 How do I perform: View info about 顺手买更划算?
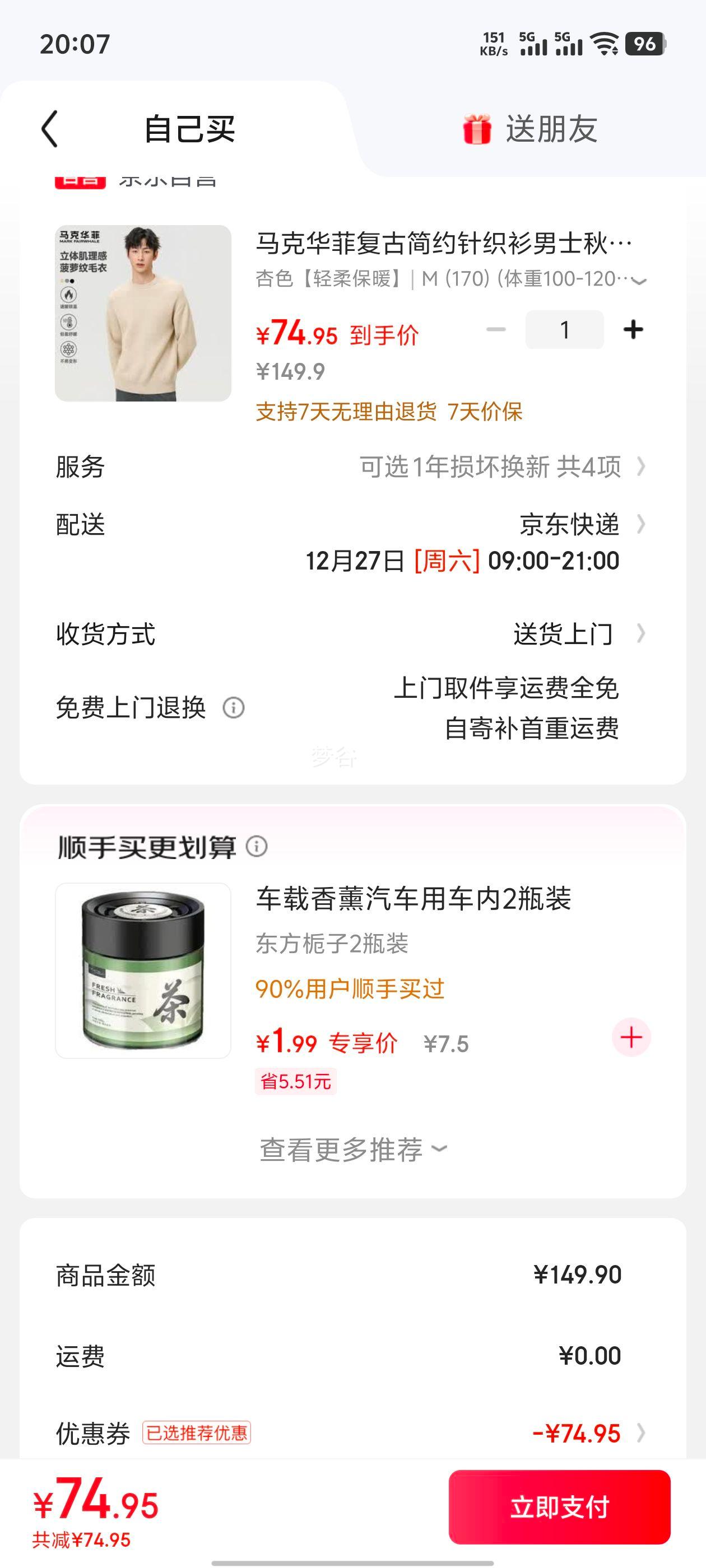click(x=257, y=846)
